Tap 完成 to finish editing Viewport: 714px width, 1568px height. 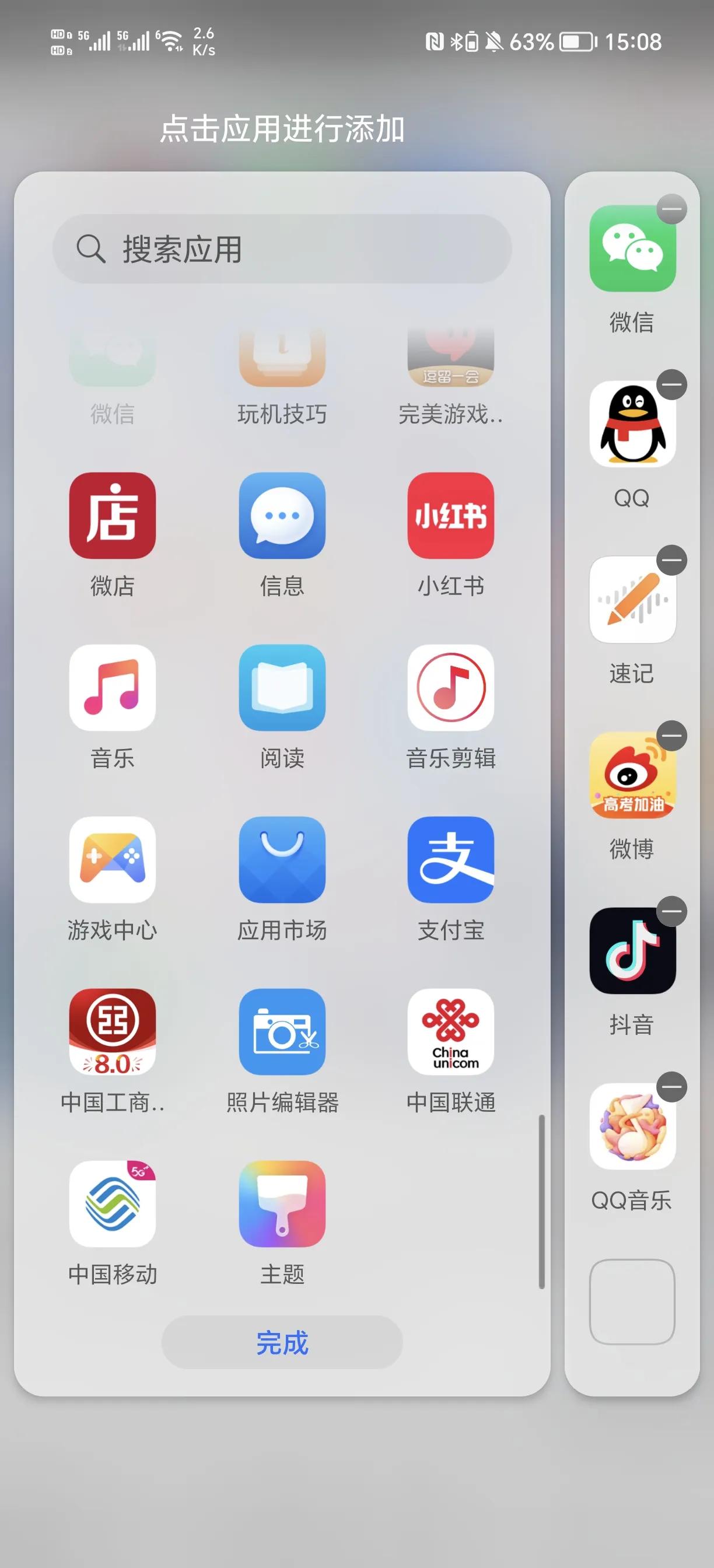[x=282, y=1342]
